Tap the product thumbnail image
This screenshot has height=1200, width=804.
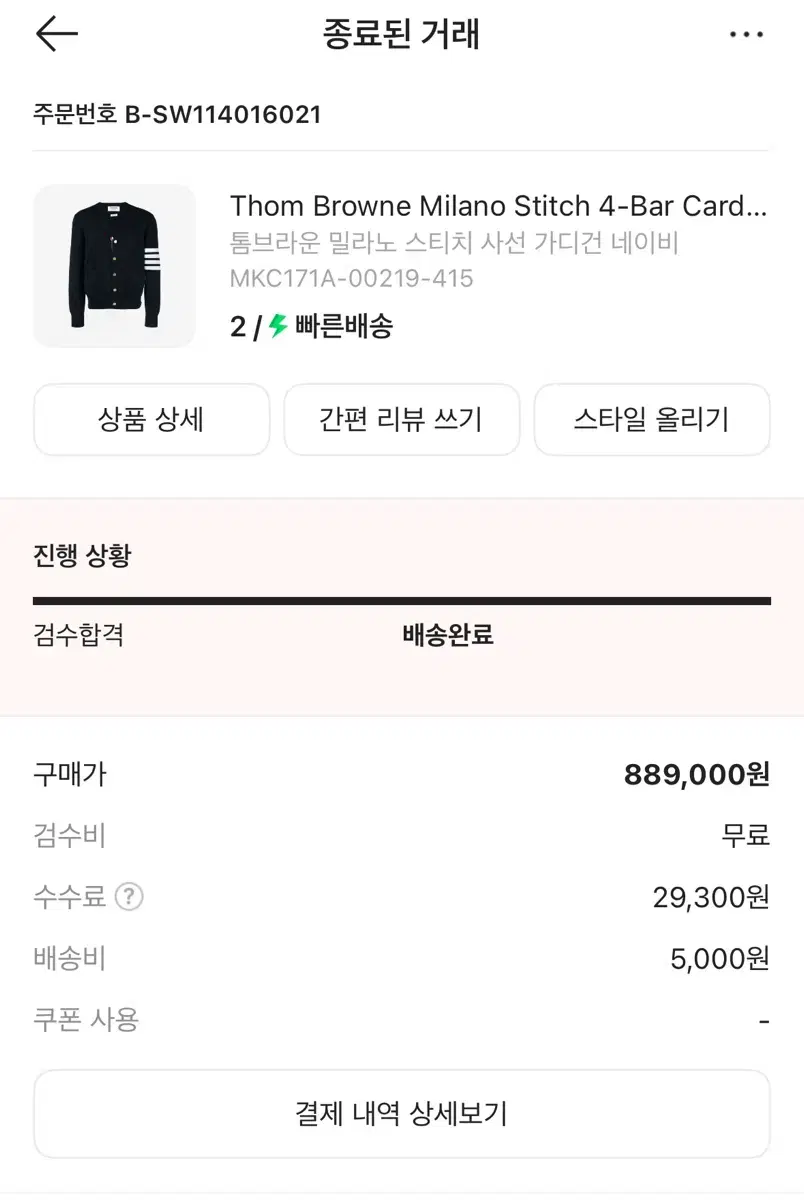pos(115,266)
